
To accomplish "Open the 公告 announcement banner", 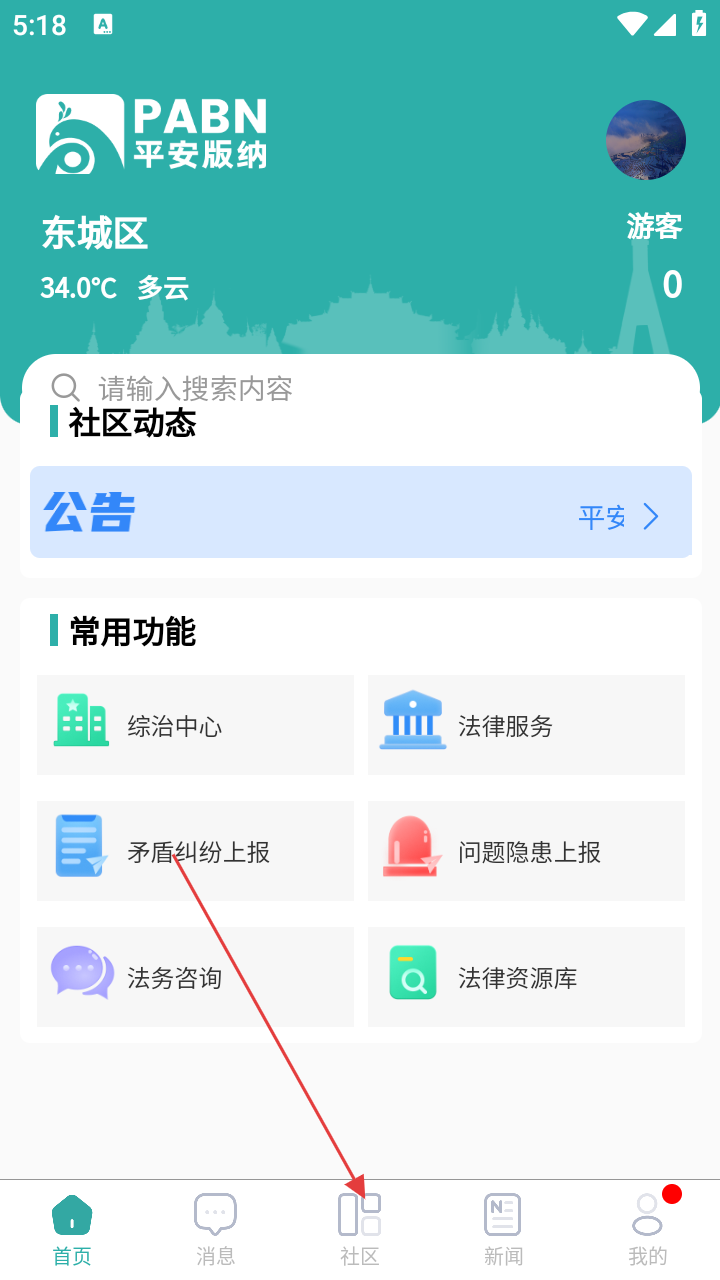I will pyautogui.click(x=361, y=512).
